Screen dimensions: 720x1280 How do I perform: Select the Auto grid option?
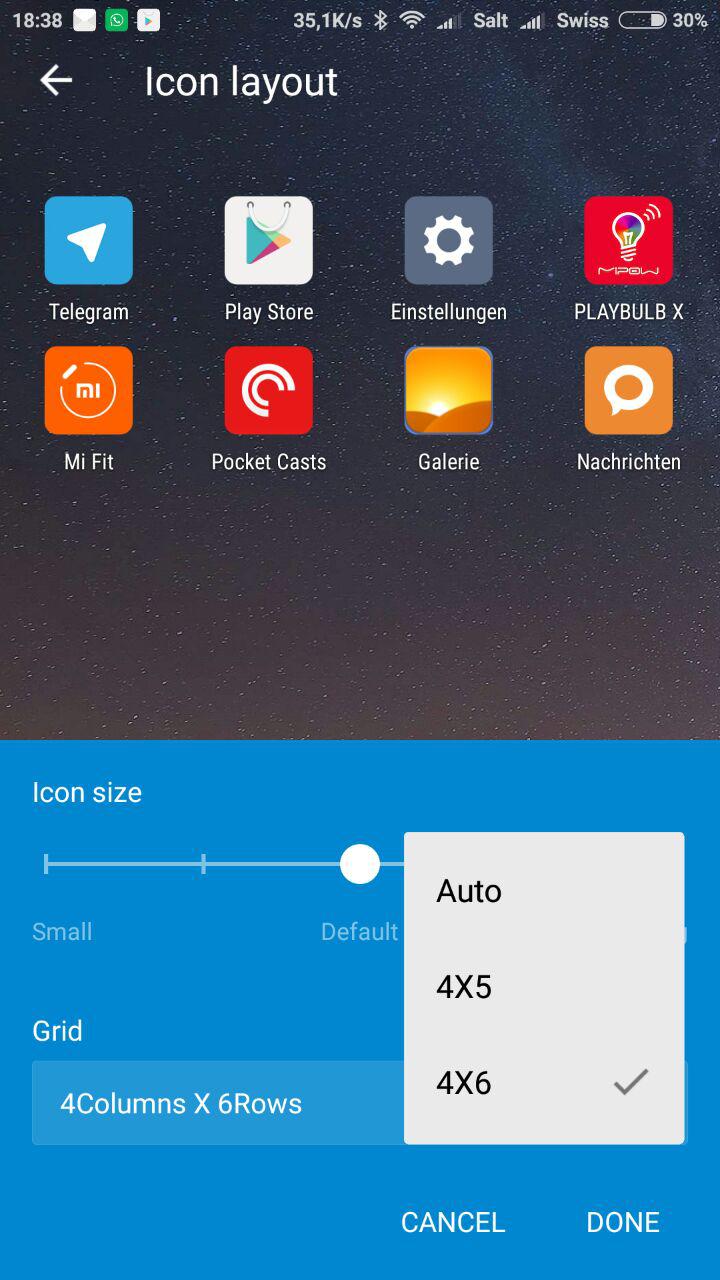tap(544, 890)
